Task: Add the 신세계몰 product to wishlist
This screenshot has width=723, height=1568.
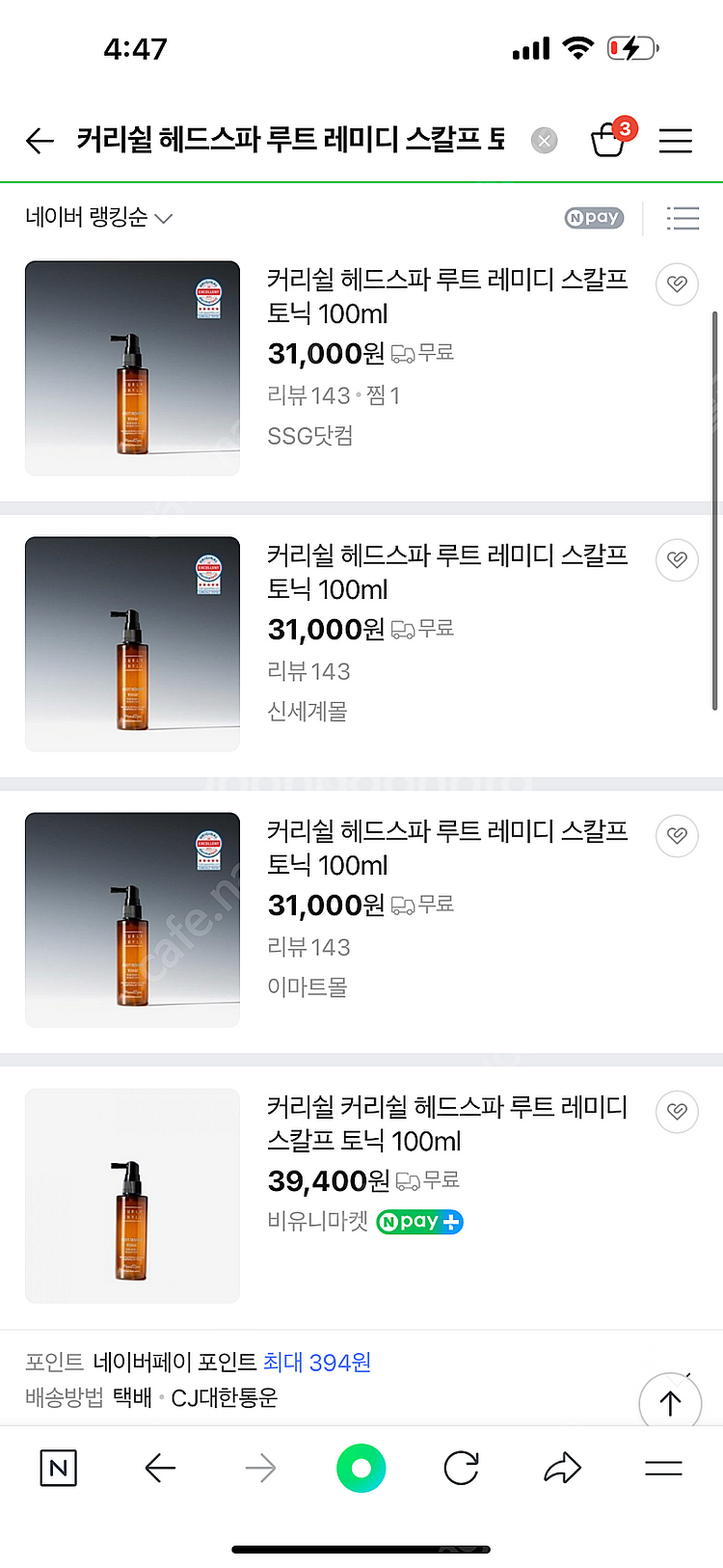Action: (677, 560)
